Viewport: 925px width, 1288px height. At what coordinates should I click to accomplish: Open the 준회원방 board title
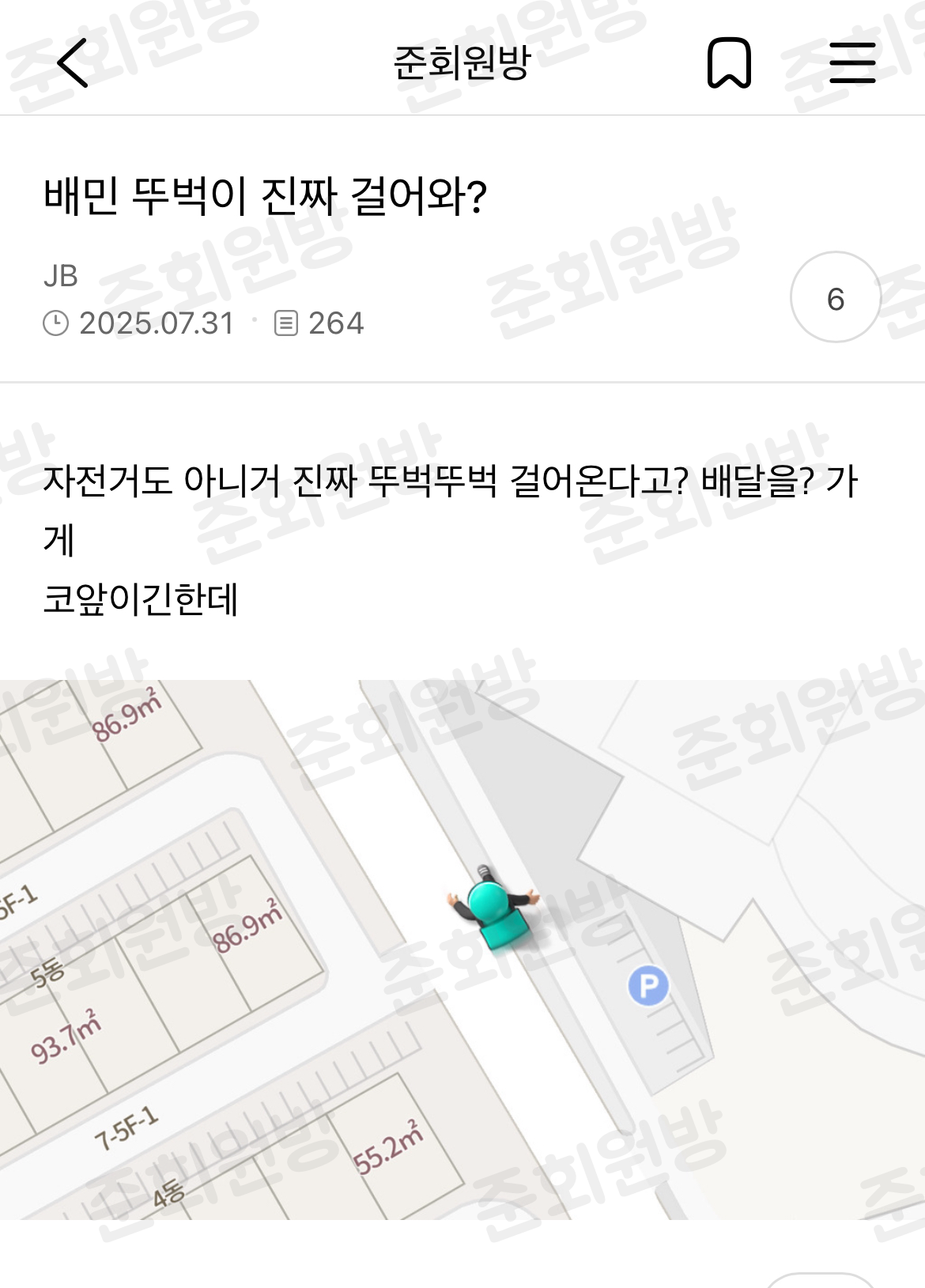point(462,62)
